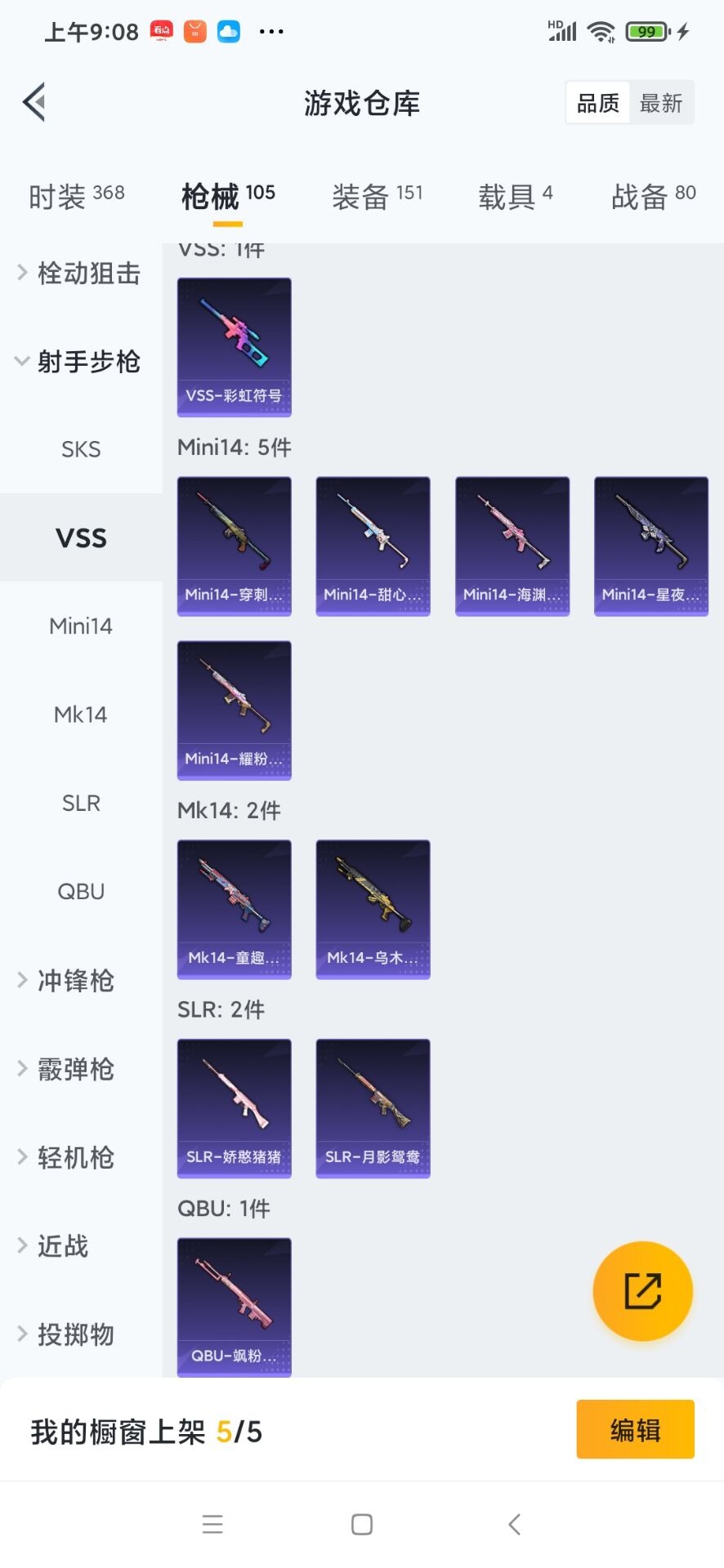Switch to the 时装 tab

75,196
